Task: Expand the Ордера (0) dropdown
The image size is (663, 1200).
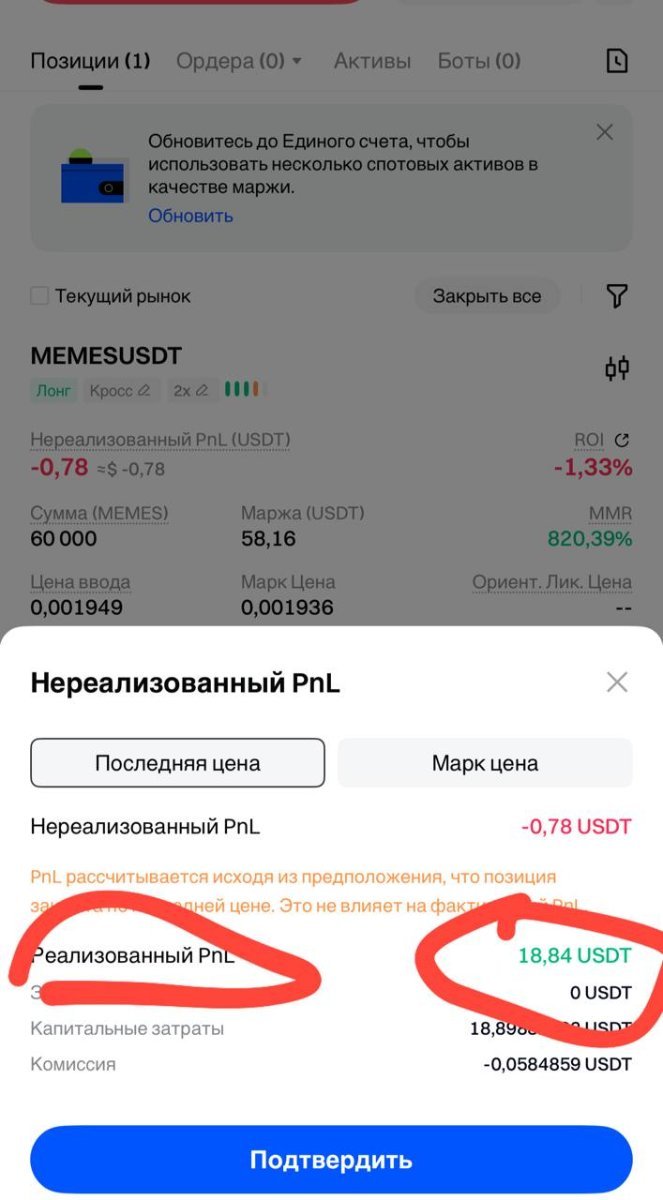Action: pyautogui.click(x=239, y=61)
